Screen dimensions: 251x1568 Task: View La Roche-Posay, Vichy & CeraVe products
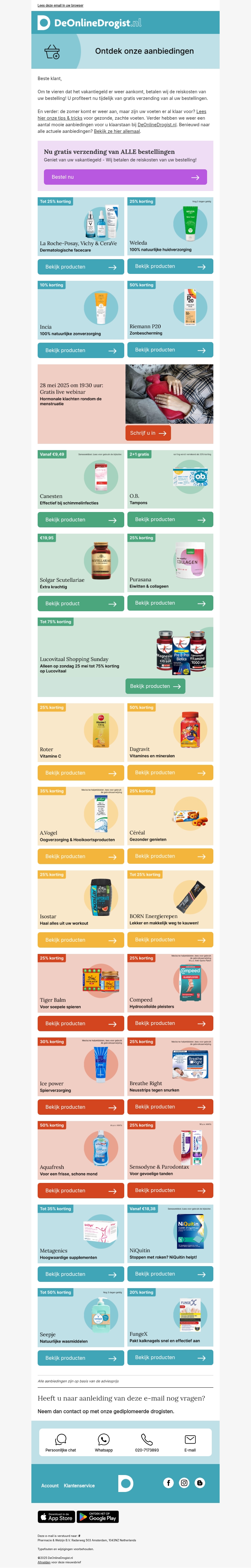pos(80,267)
